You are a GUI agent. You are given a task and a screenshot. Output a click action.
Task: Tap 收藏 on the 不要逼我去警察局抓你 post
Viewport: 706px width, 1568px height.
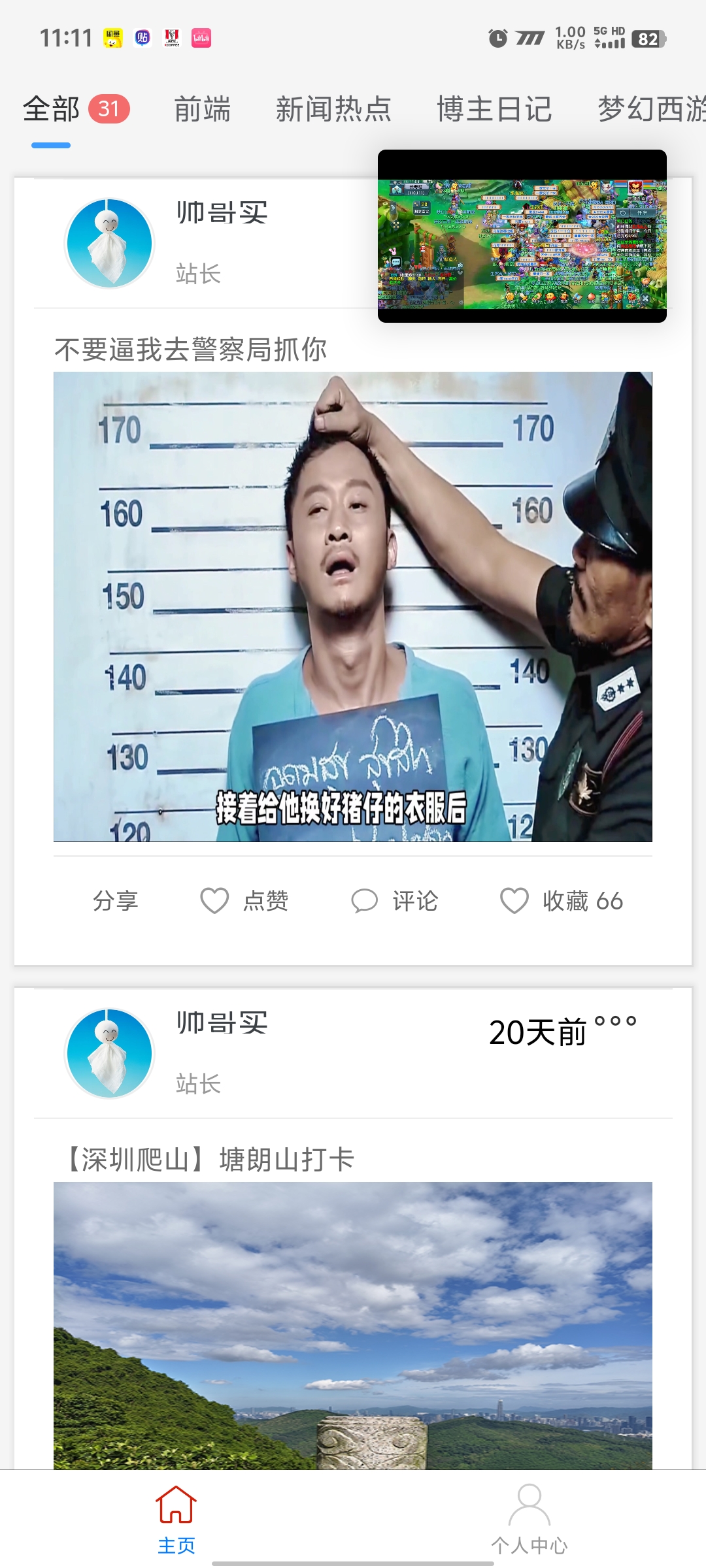click(562, 901)
